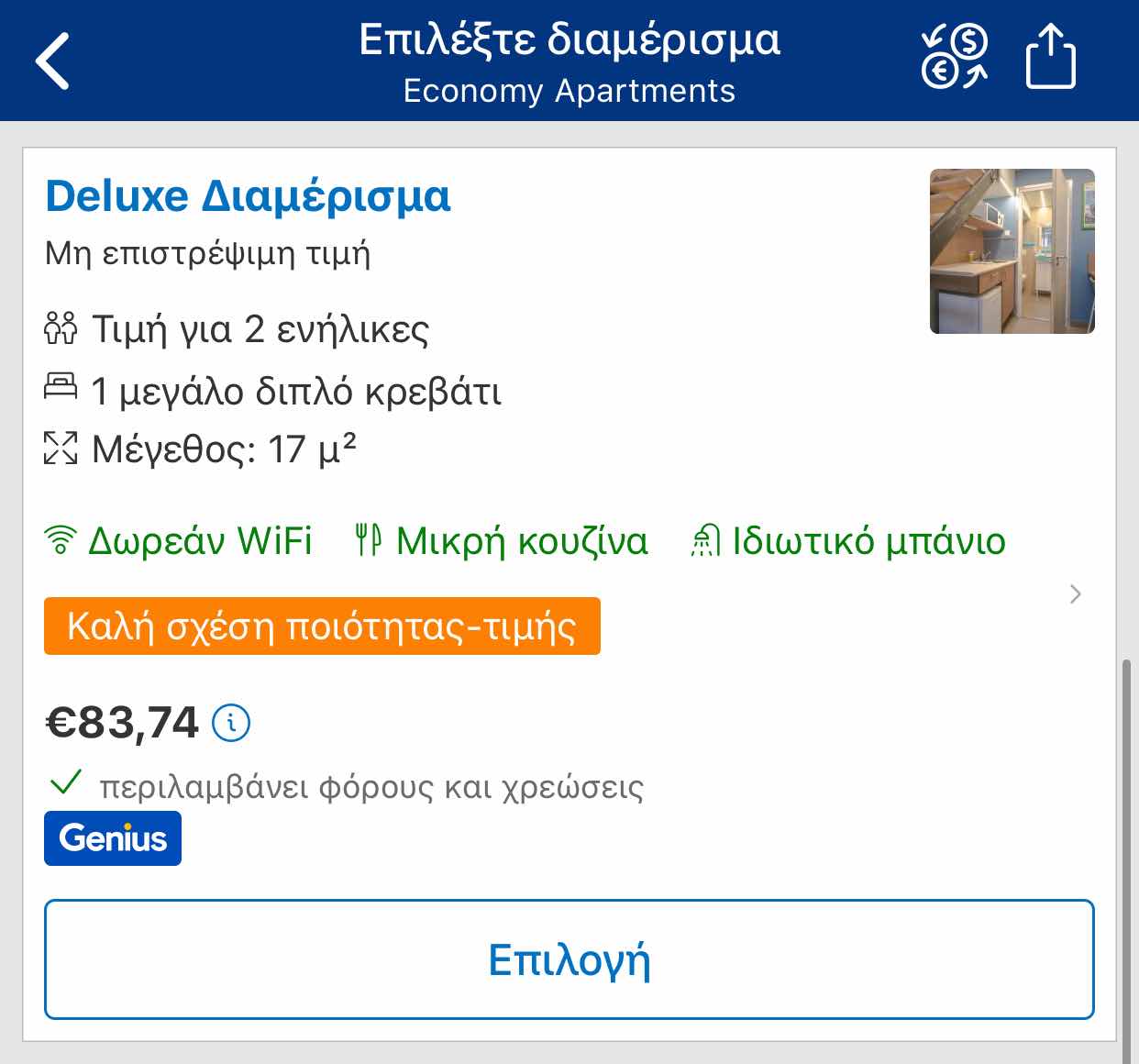1139x1064 pixels.
Task: Show price info for €83,74
Action: coord(231,723)
